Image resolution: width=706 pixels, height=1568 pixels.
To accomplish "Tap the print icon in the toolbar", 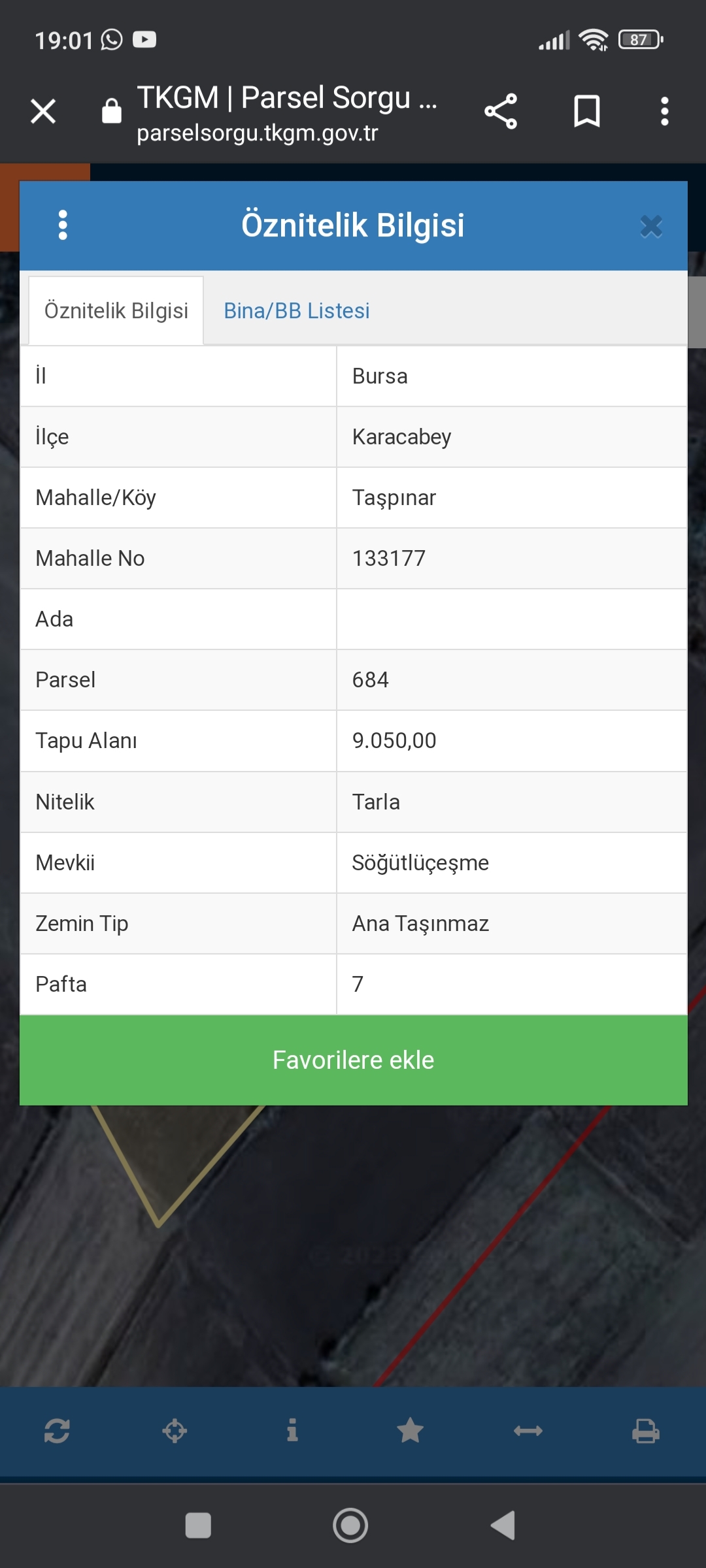I will (x=645, y=1431).
